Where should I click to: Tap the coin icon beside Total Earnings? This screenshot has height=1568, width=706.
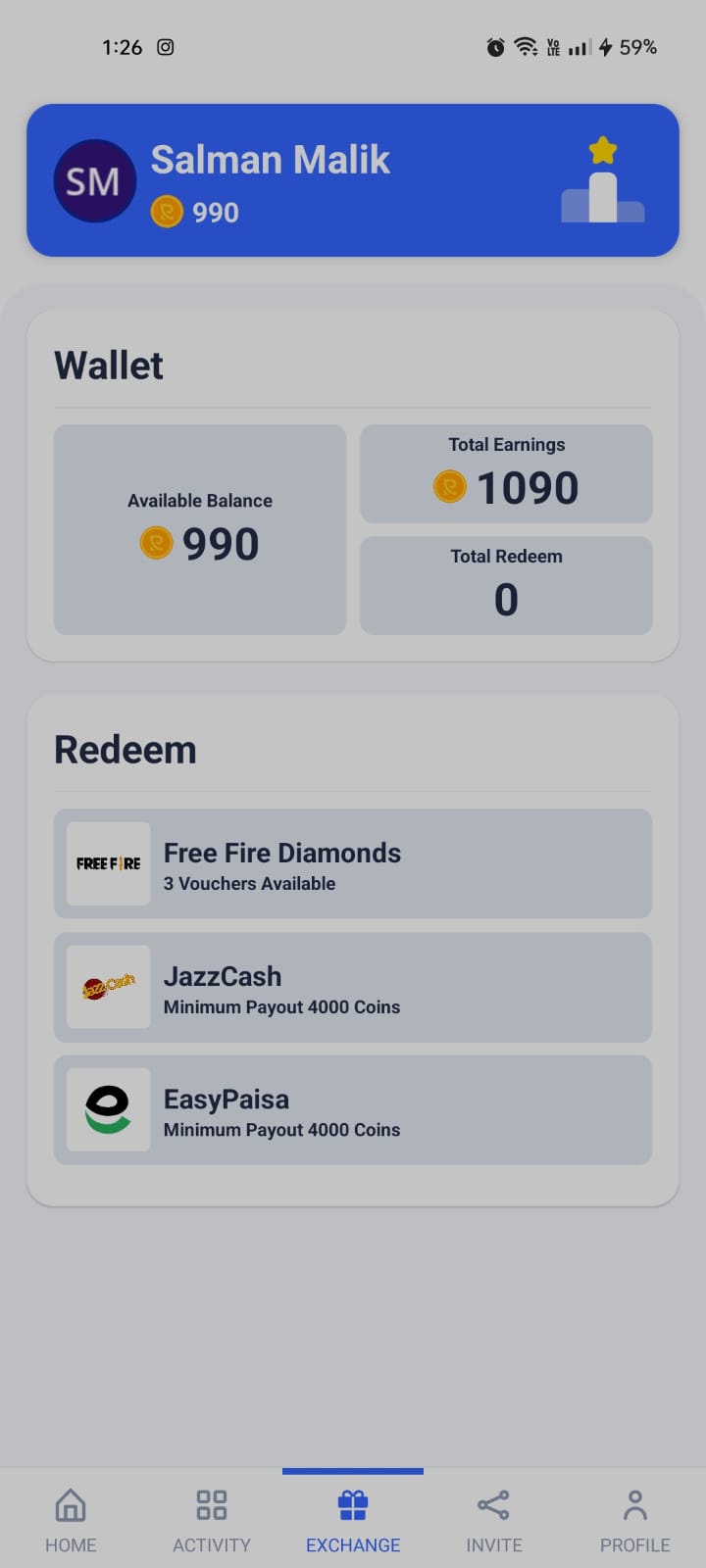point(449,486)
